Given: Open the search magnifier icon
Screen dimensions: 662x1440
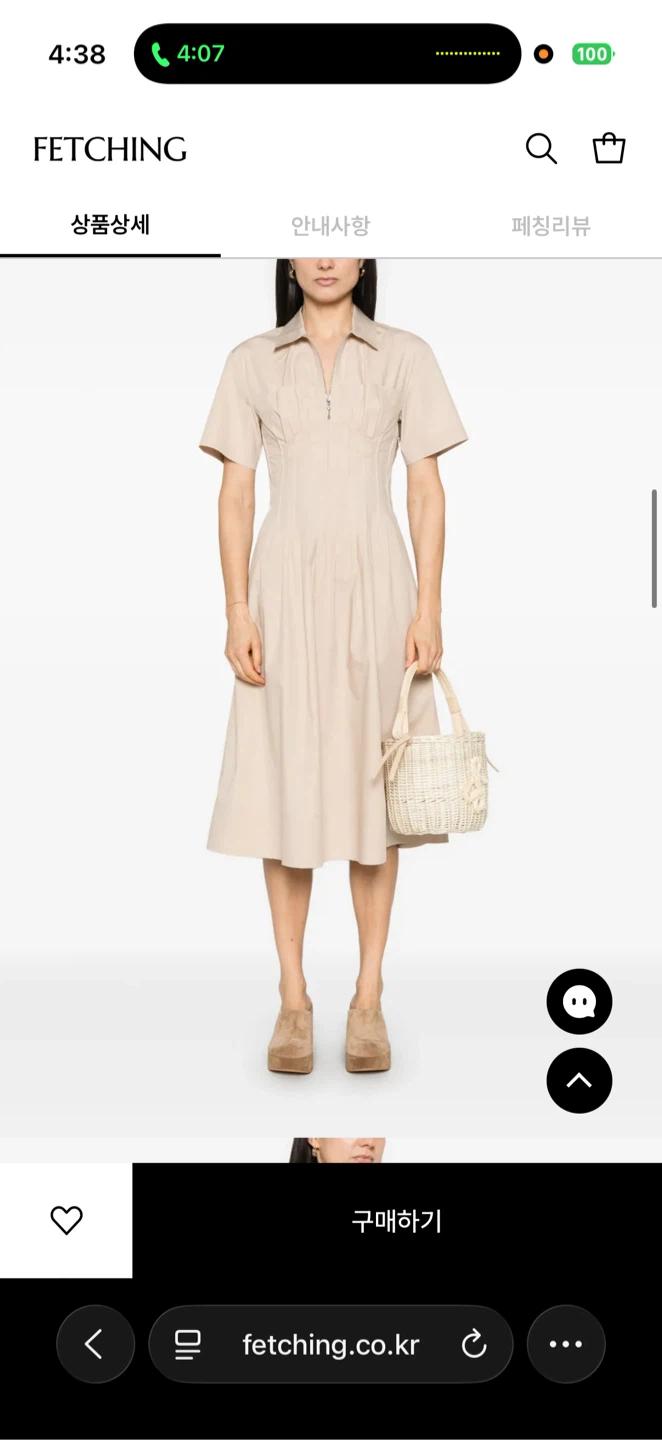Looking at the screenshot, I should 541,149.
